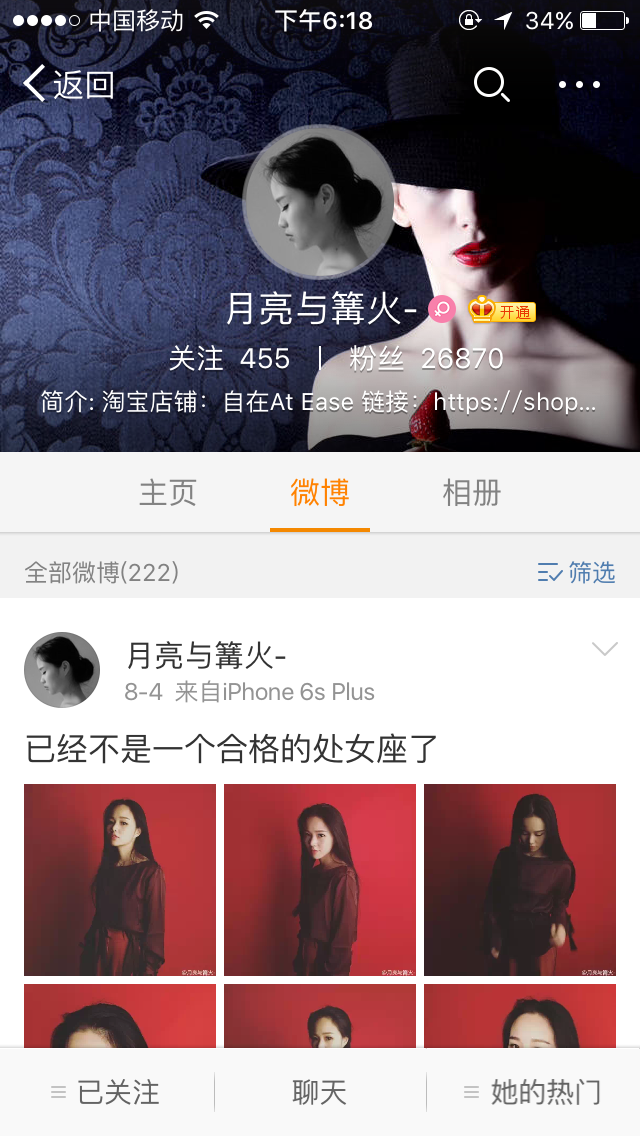The image size is (640, 1136).
Task: Tap the small avatar beside the post
Action: pyautogui.click(x=62, y=670)
